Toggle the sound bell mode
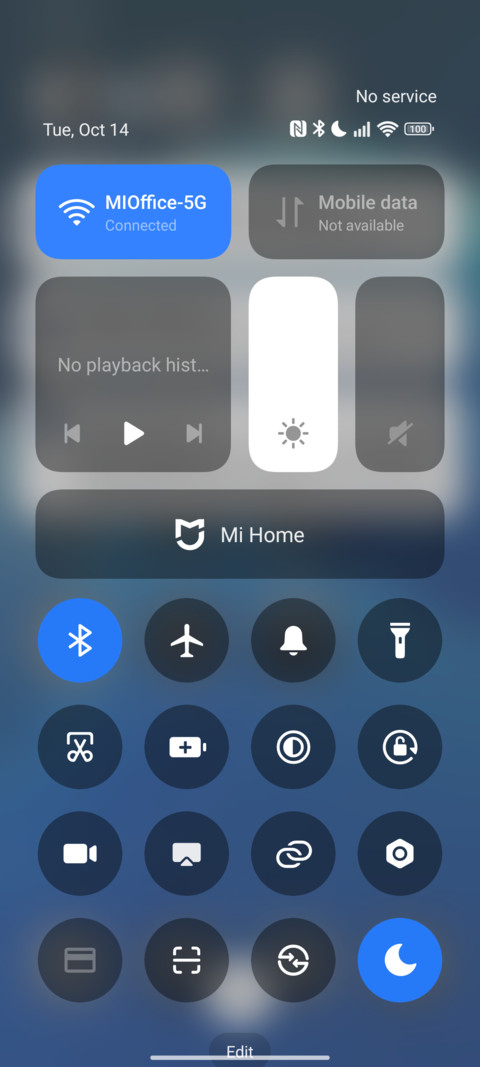 click(293, 640)
